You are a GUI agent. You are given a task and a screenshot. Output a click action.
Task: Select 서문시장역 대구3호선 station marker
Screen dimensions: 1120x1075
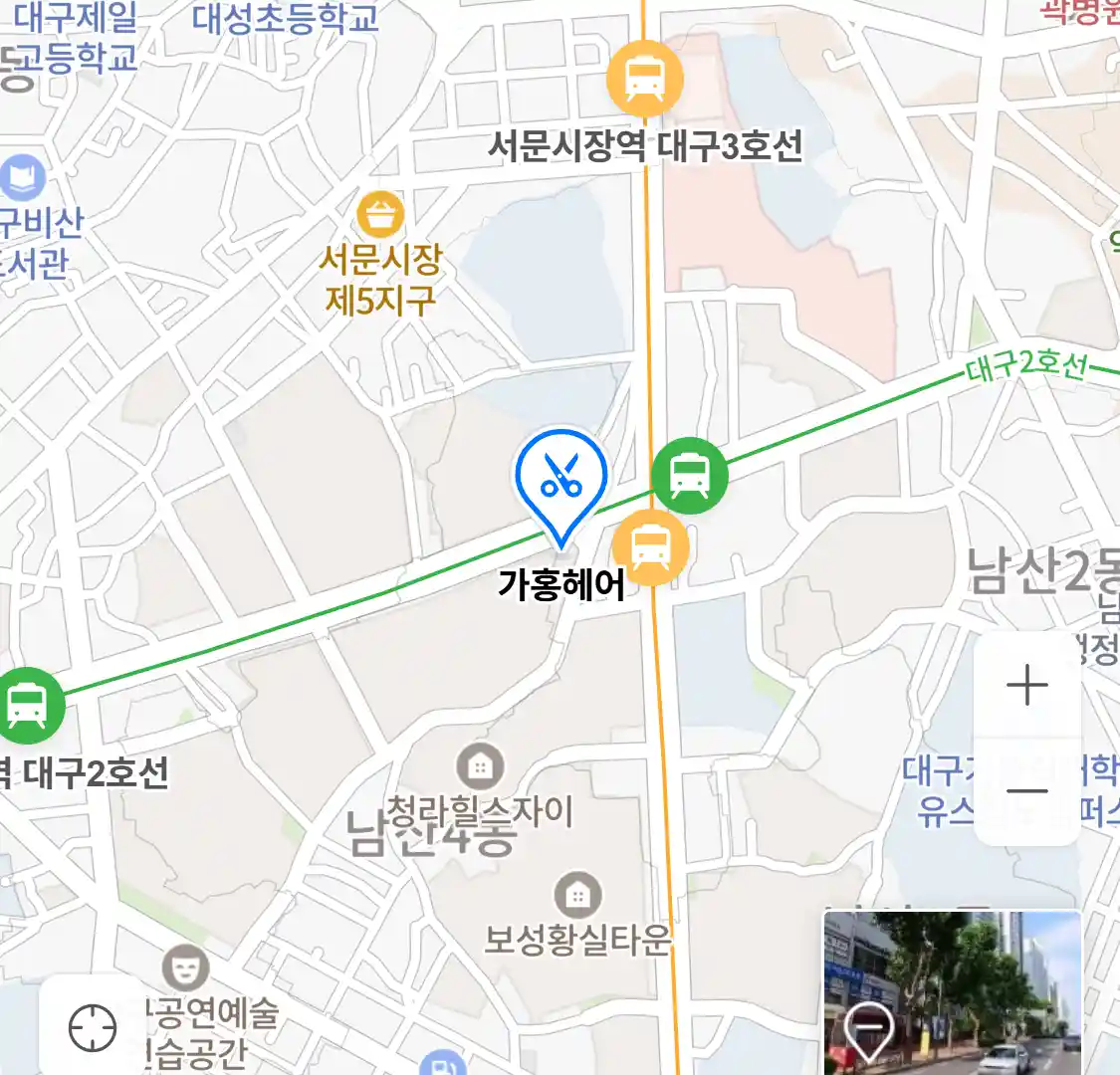pyautogui.click(x=645, y=79)
